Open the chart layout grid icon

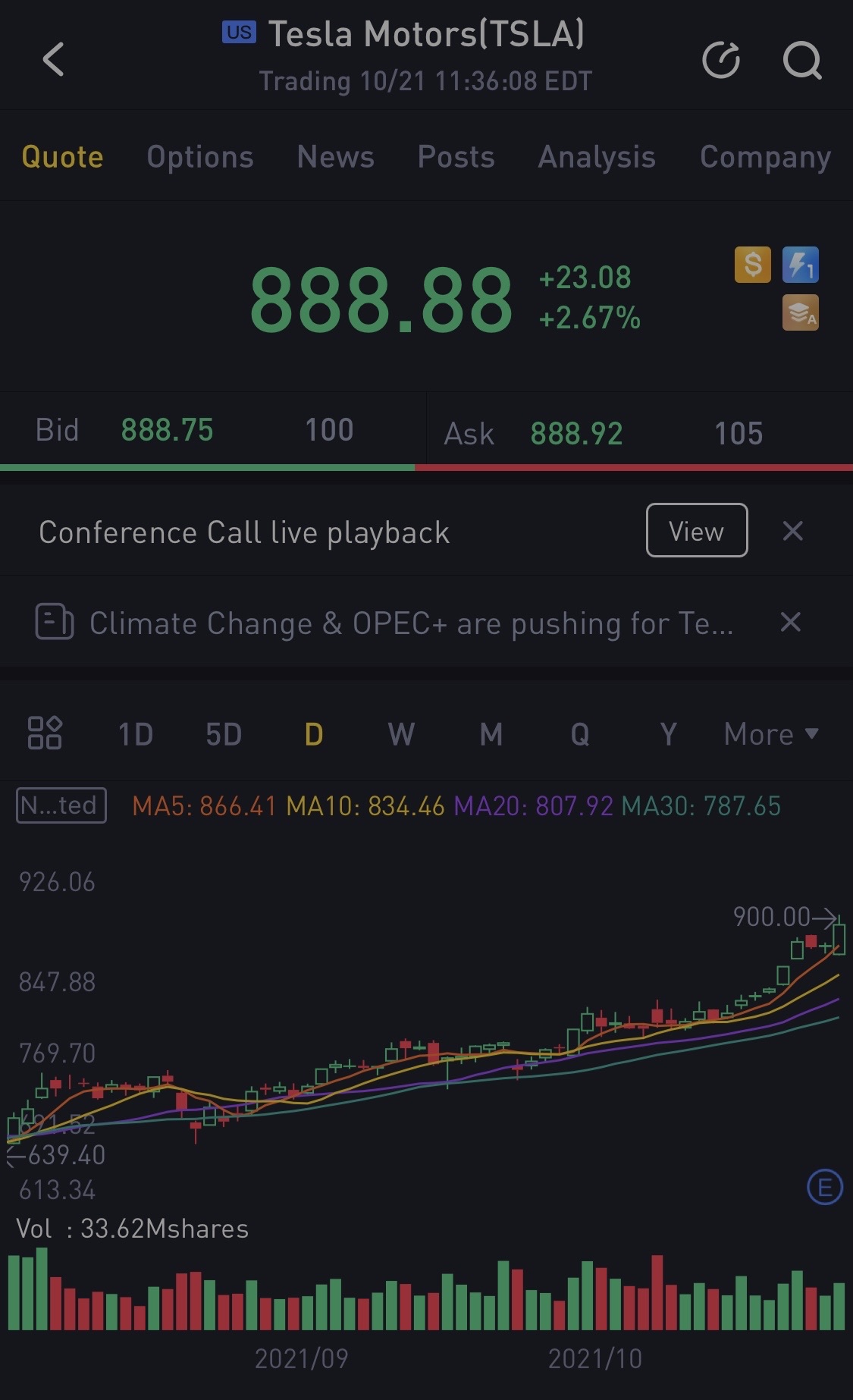(45, 733)
